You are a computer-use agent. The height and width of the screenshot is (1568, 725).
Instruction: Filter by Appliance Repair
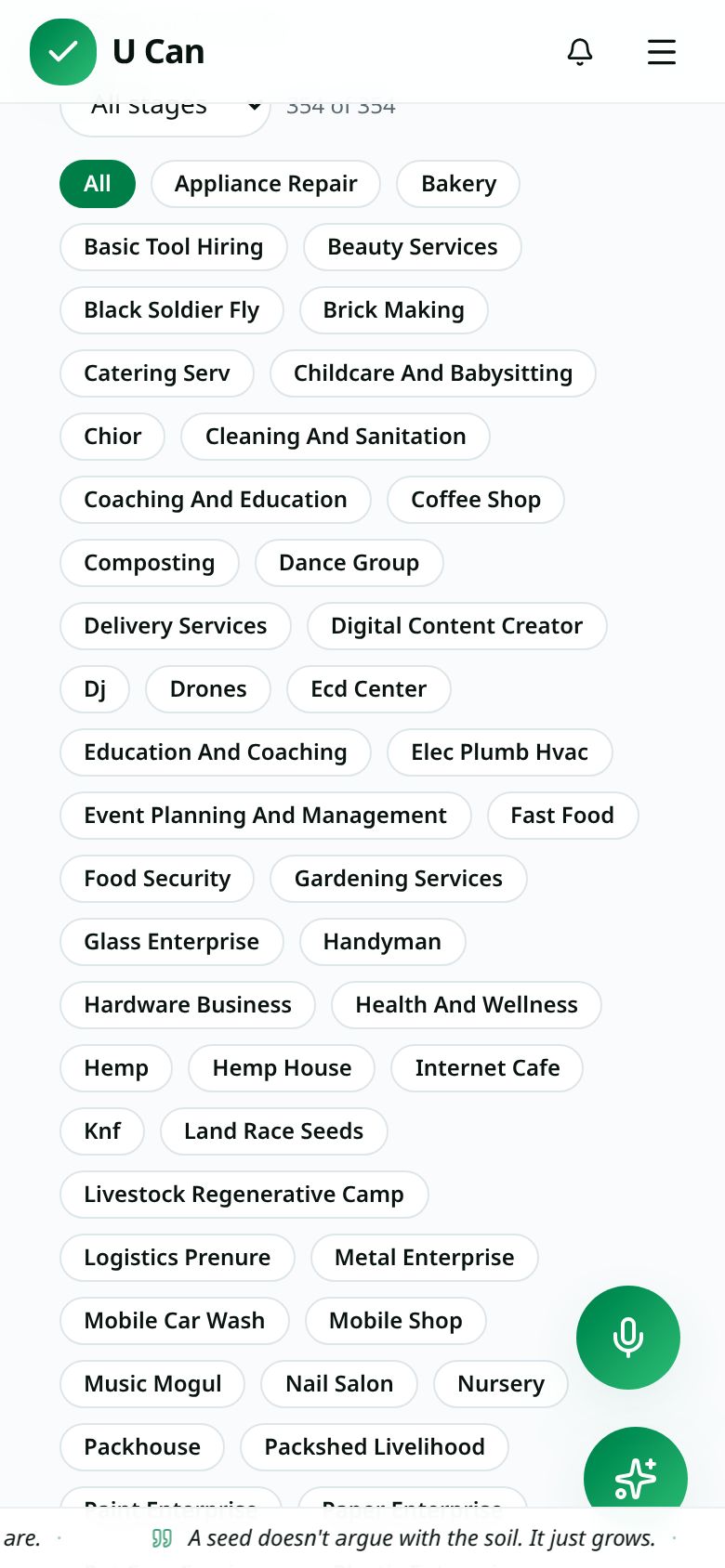266,184
